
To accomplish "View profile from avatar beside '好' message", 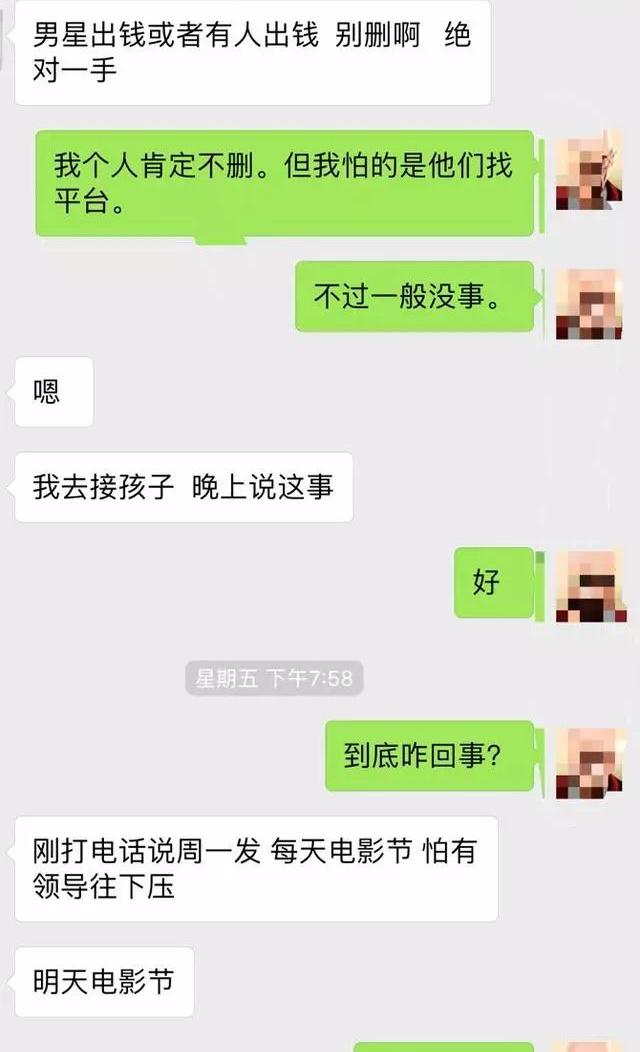I will pyautogui.click(x=590, y=585).
